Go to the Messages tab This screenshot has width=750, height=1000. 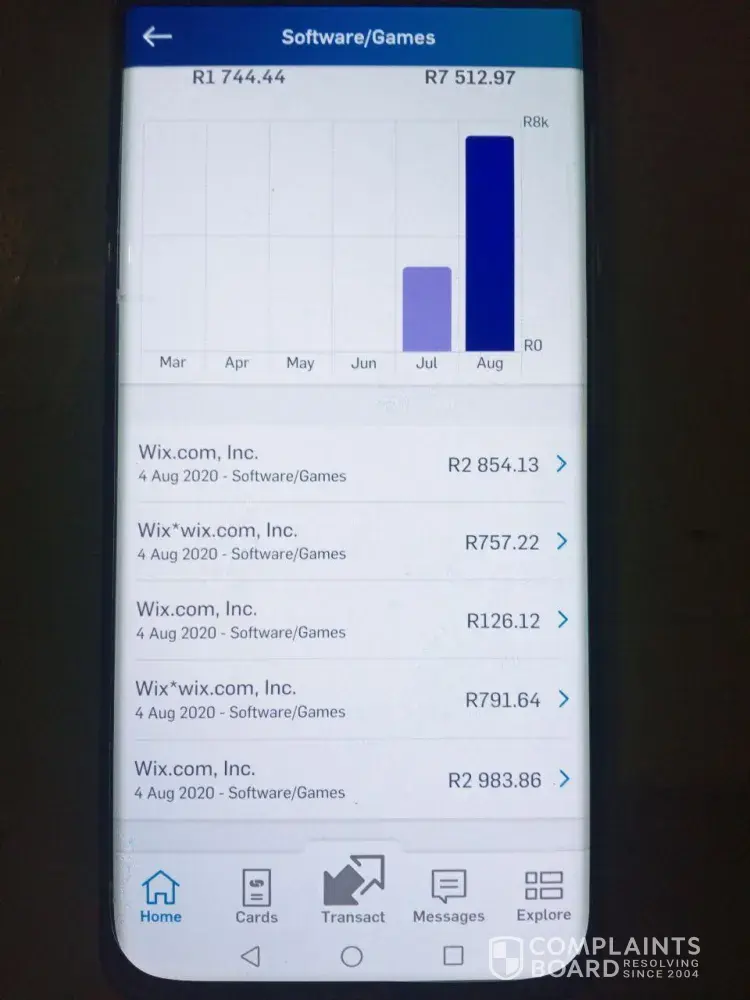pyautogui.click(x=448, y=896)
